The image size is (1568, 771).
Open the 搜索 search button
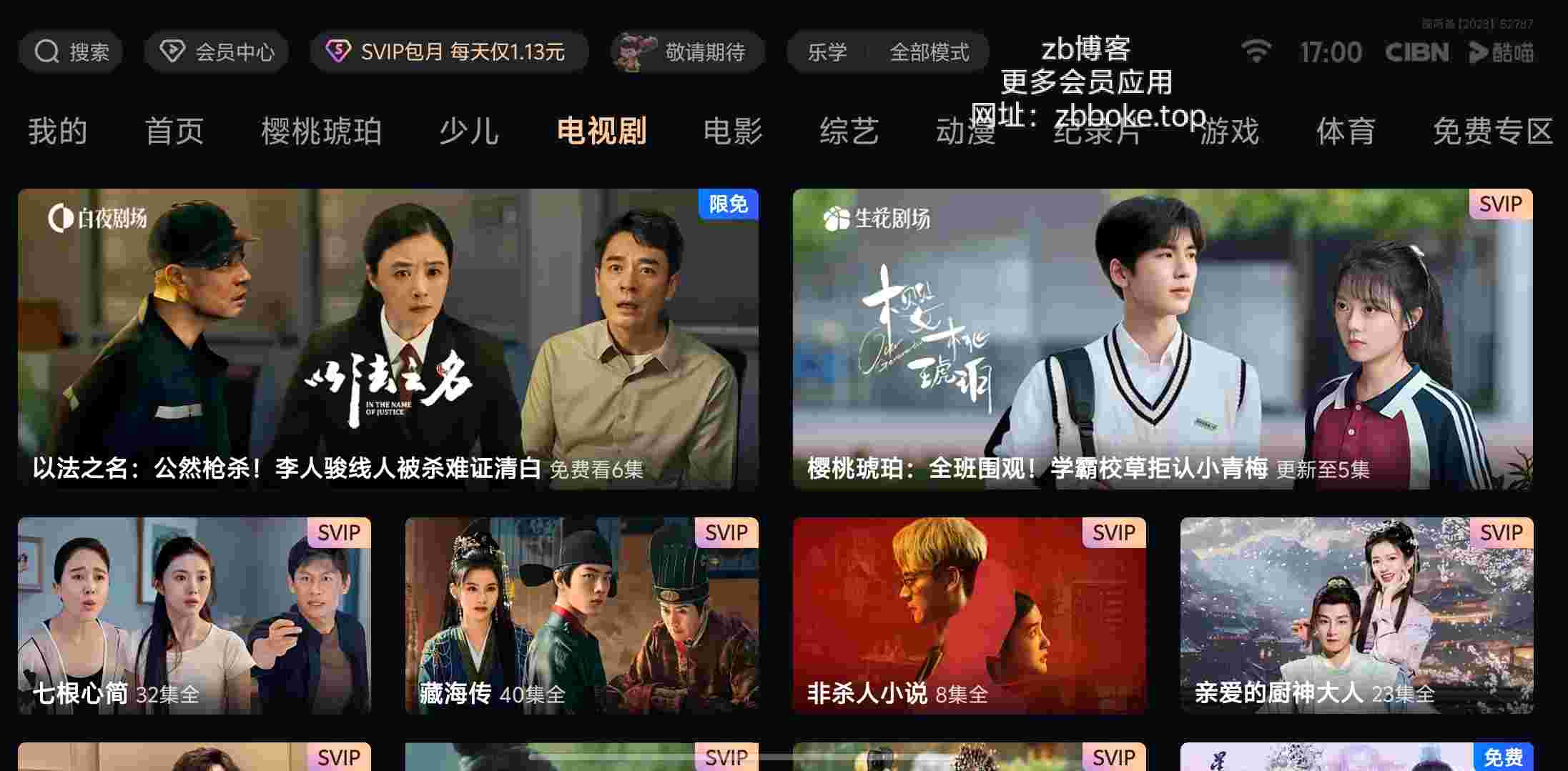(70, 52)
